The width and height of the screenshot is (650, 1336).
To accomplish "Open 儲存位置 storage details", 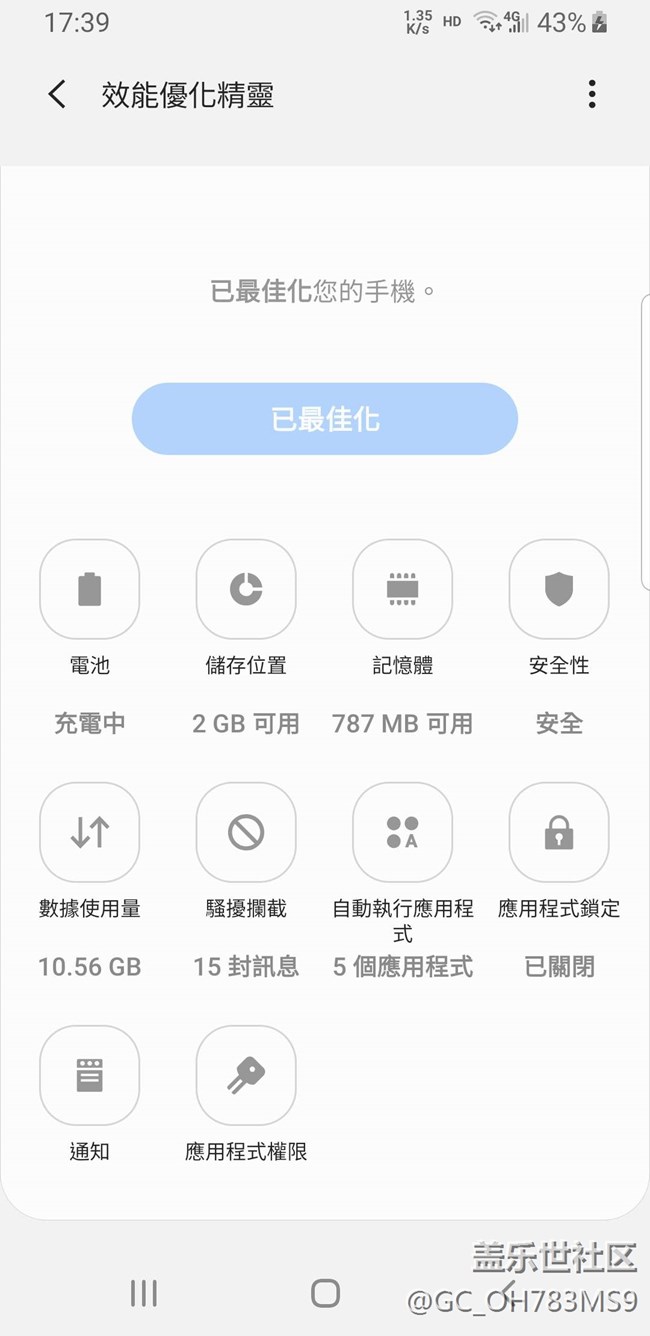I will pos(246,590).
